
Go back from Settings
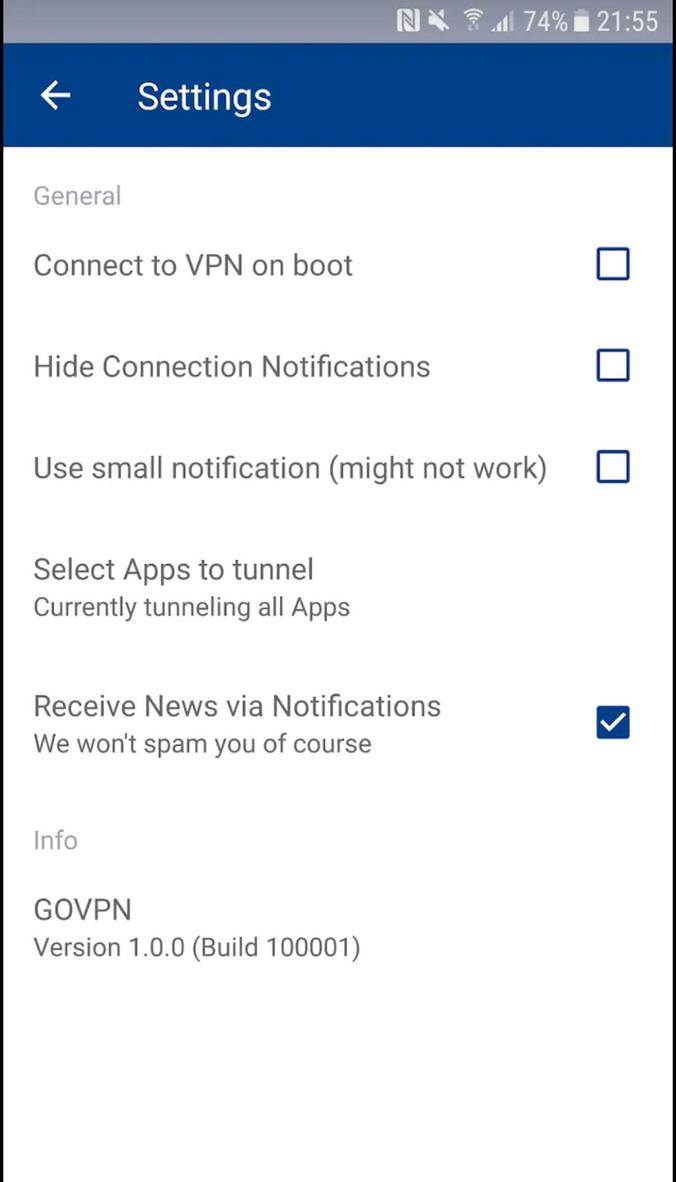point(56,96)
